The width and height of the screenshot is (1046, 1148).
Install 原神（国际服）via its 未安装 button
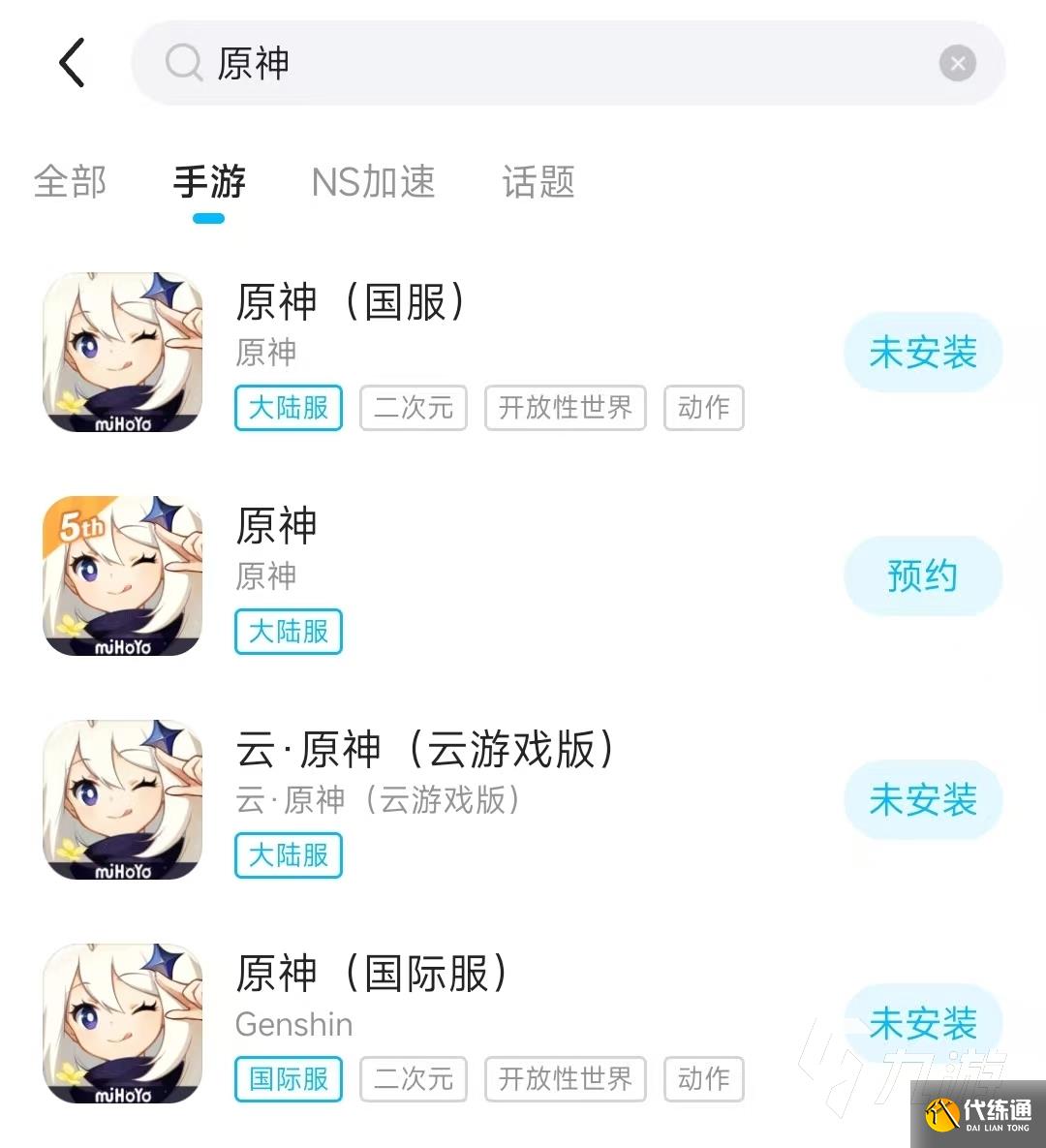tap(922, 1025)
